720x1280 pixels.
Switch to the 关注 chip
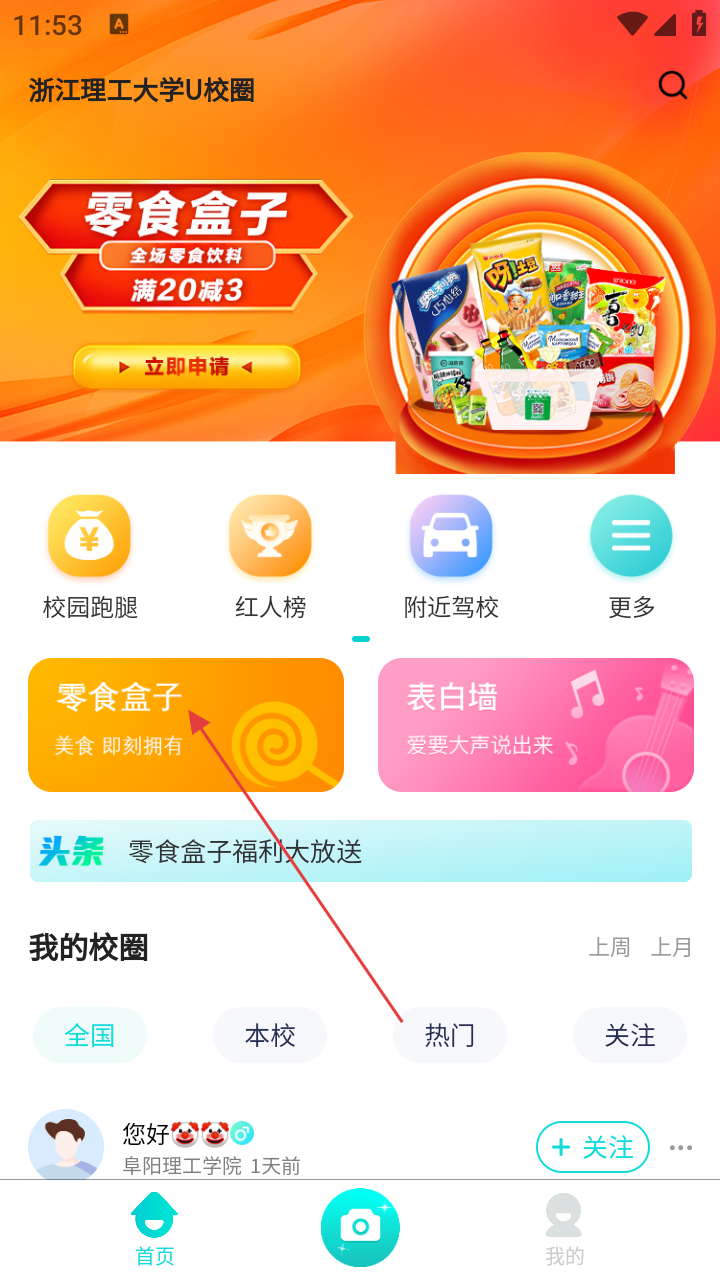click(x=630, y=1035)
